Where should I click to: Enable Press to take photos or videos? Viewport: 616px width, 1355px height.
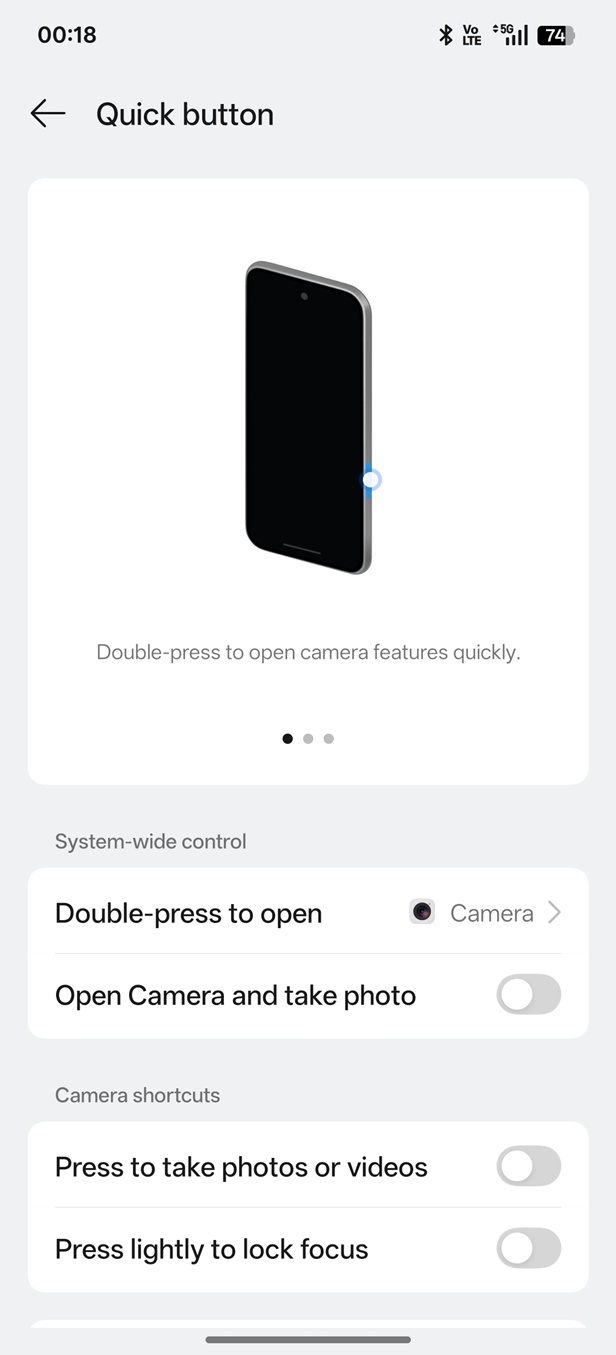[x=528, y=1166]
